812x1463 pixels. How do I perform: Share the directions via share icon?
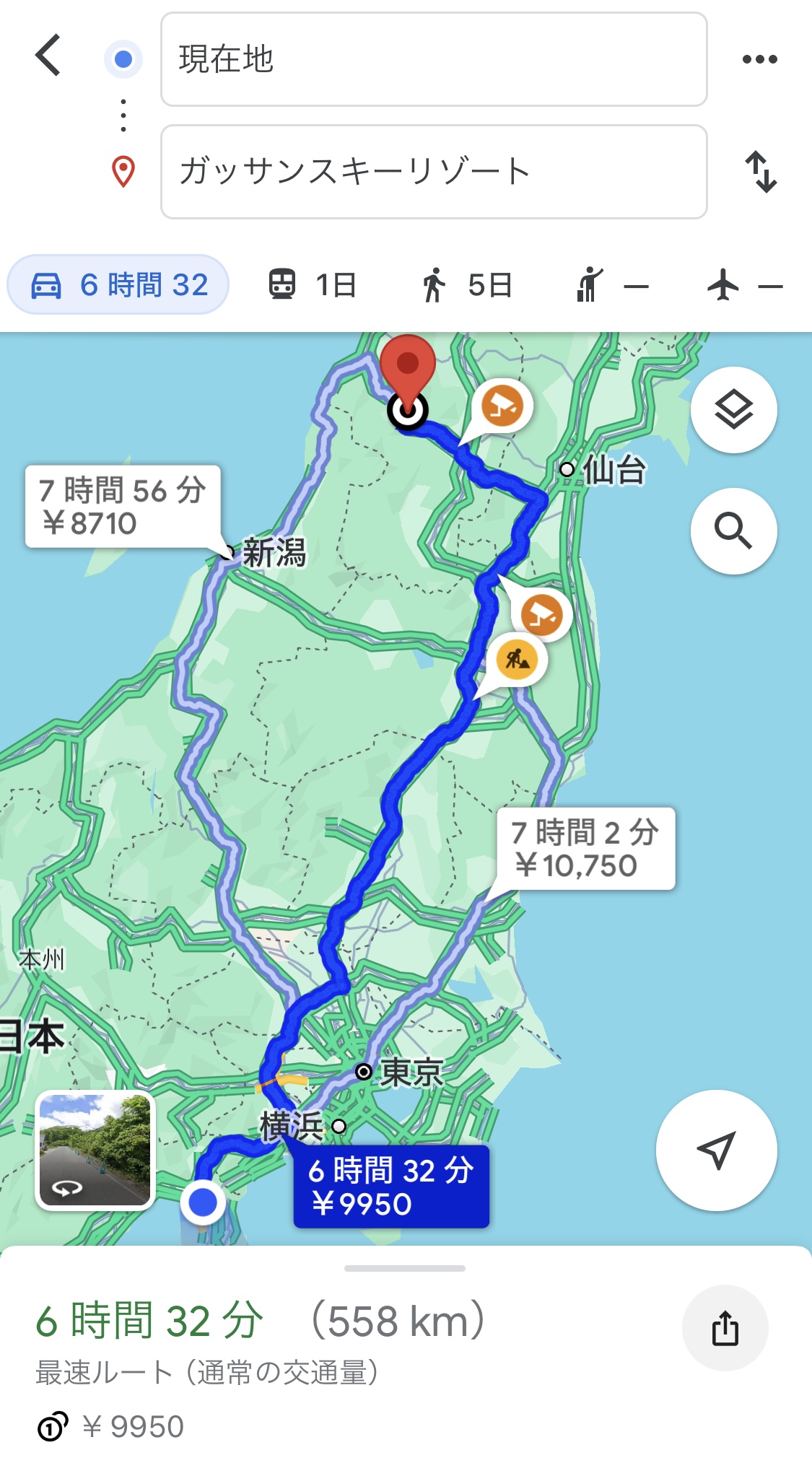coord(725,1328)
